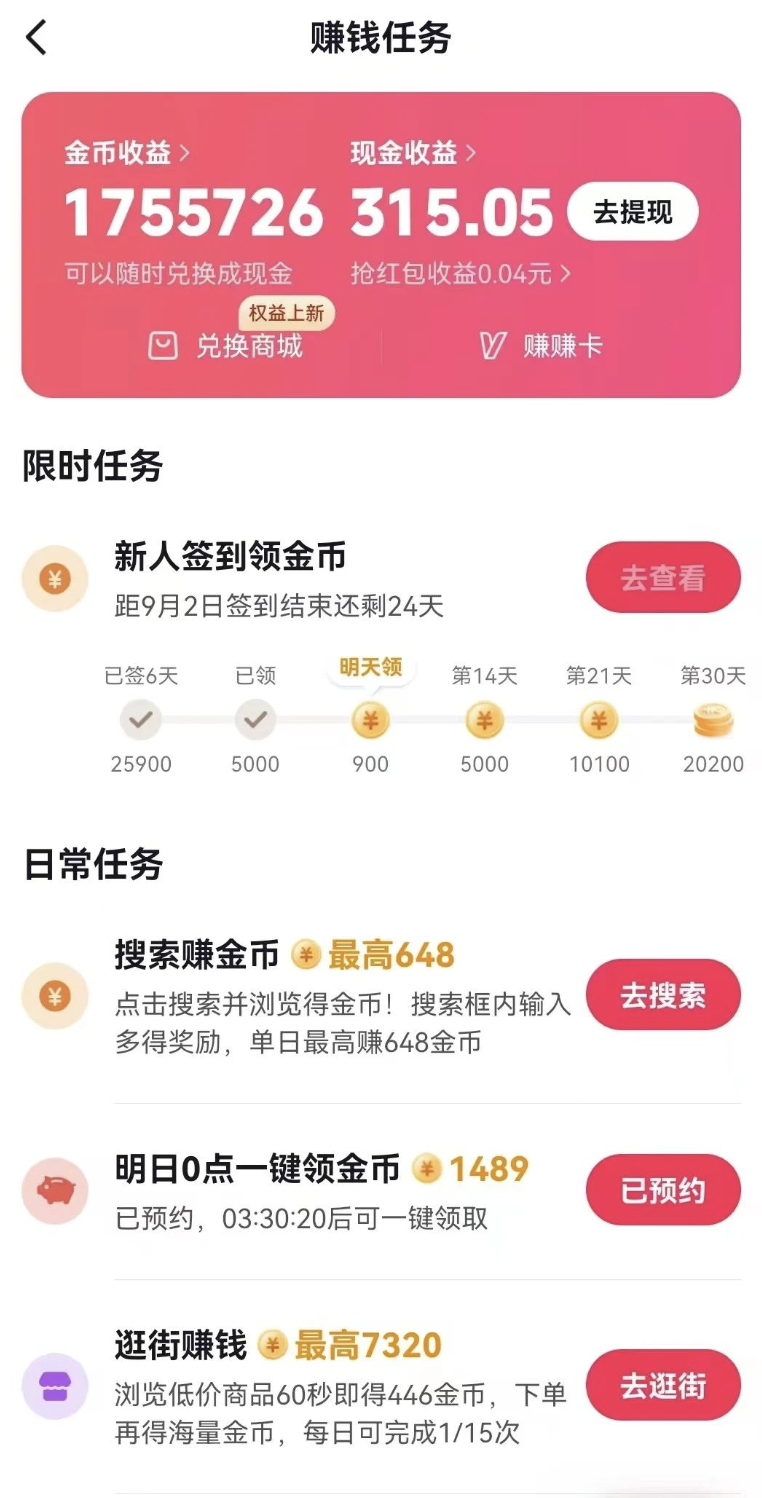The image size is (762, 1498).
Task: Claim the 明天领 900 coin icon
Action: point(371,721)
